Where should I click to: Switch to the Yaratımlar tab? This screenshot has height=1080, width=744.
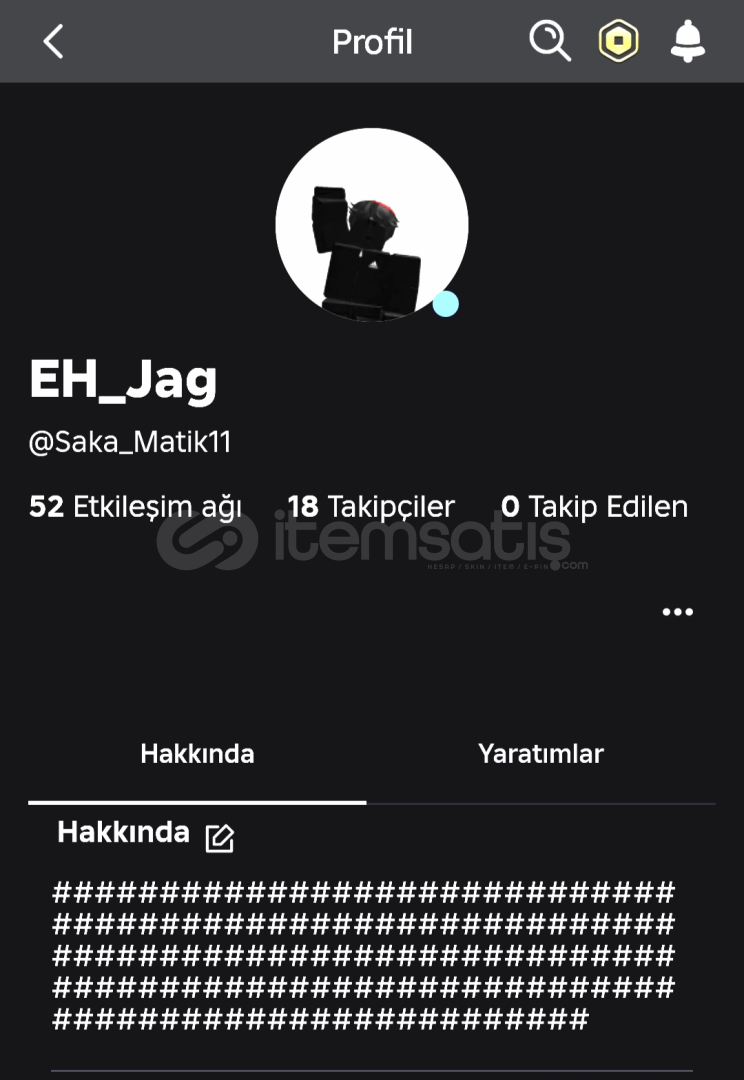pyautogui.click(x=541, y=753)
